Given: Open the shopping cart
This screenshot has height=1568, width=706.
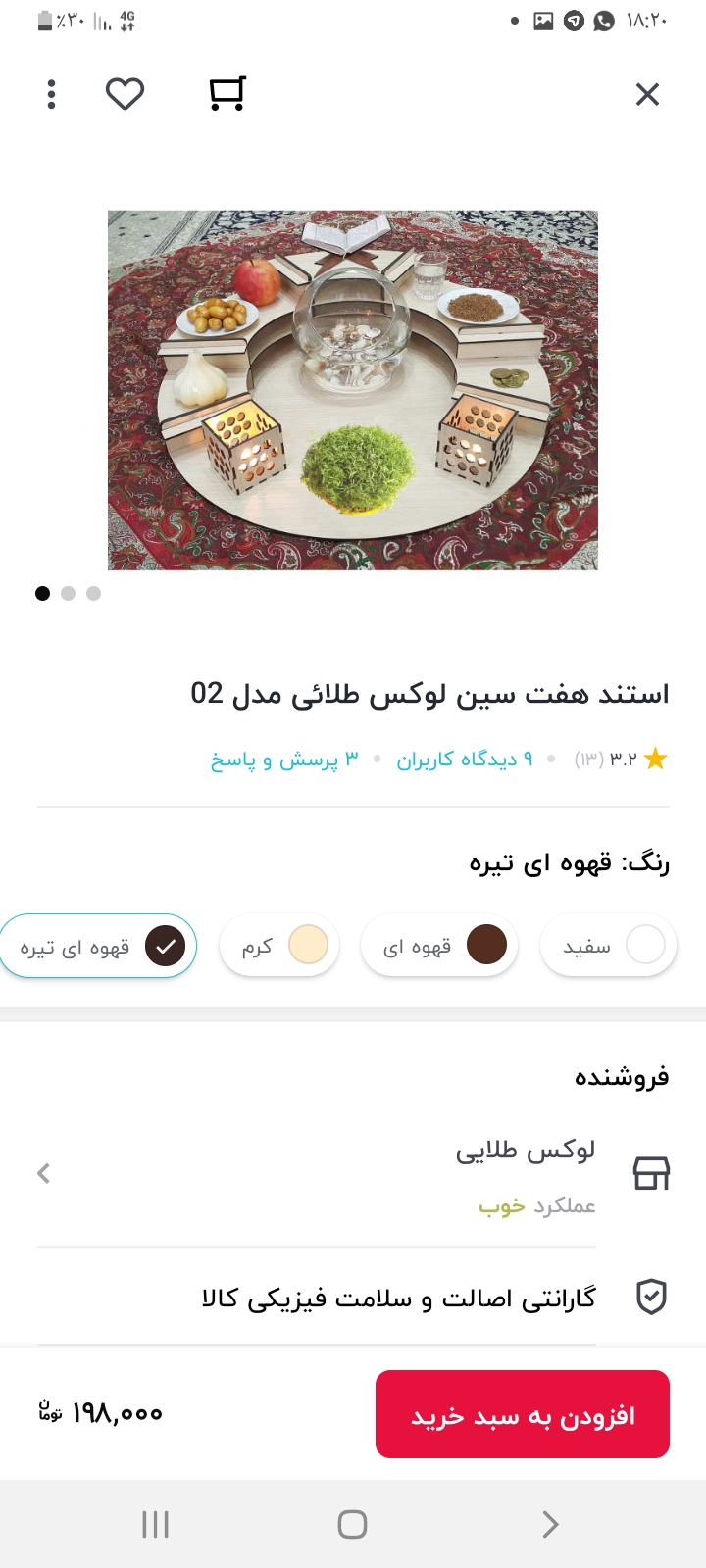Looking at the screenshot, I should point(227,94).
